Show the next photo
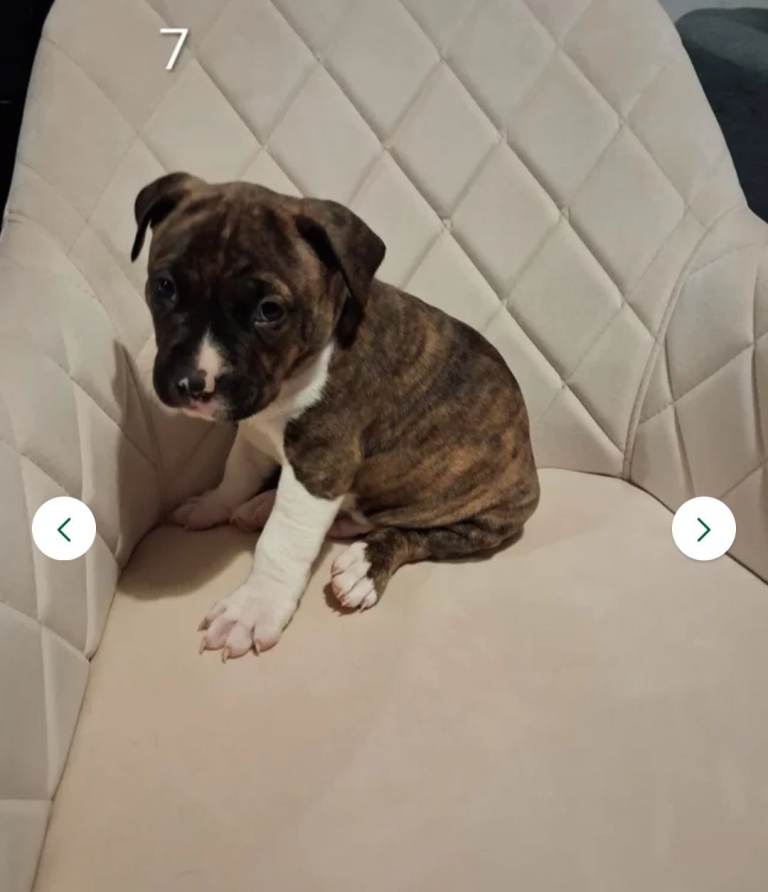 click(703, 529)
